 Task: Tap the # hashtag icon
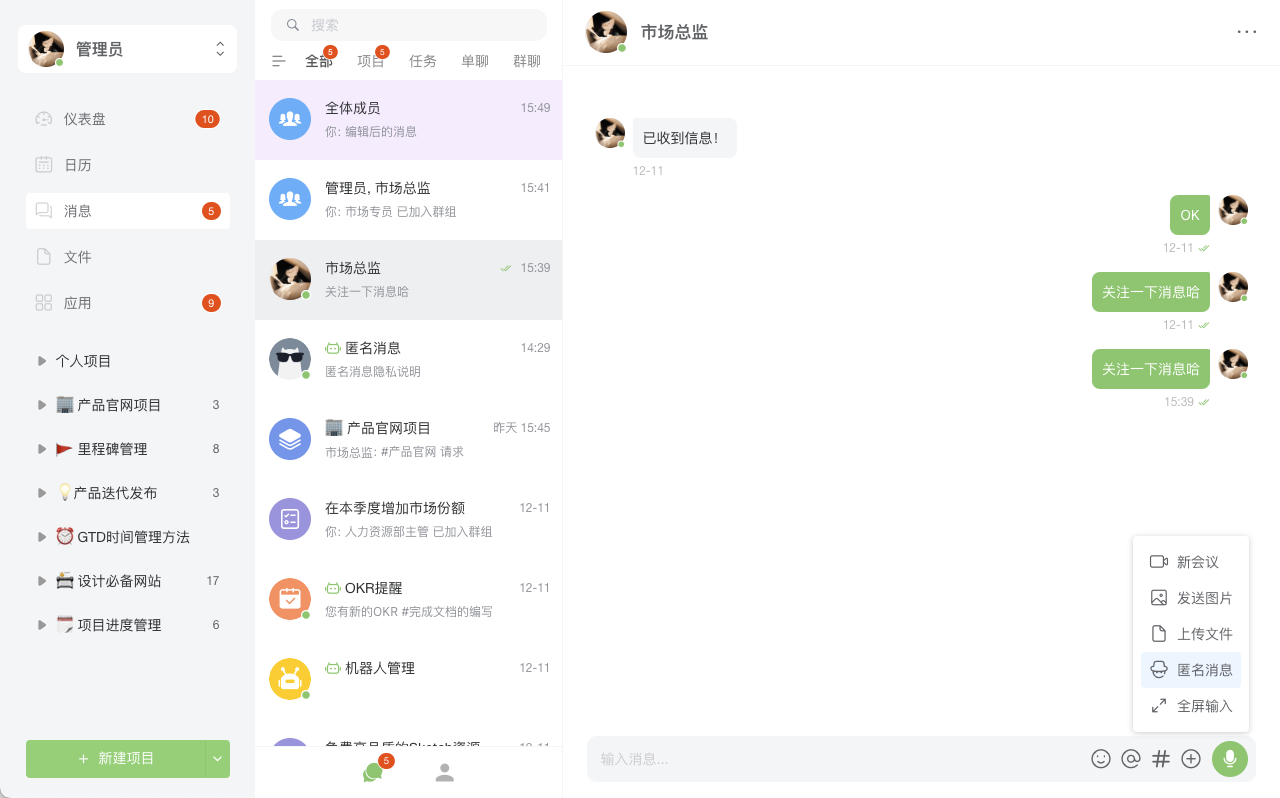tap(1161, 759)
